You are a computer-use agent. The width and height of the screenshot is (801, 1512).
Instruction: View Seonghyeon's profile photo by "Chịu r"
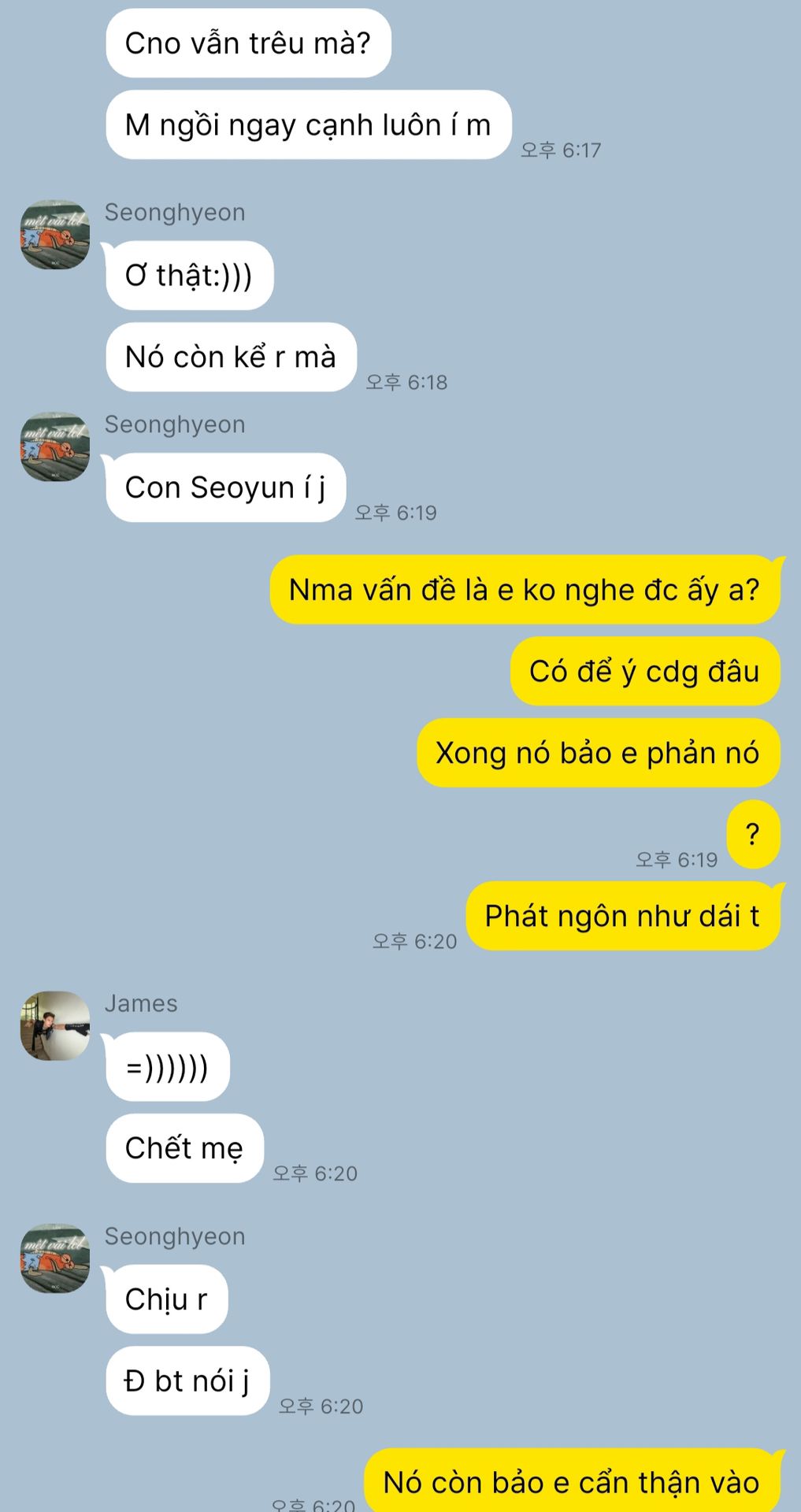(54, 1258)
